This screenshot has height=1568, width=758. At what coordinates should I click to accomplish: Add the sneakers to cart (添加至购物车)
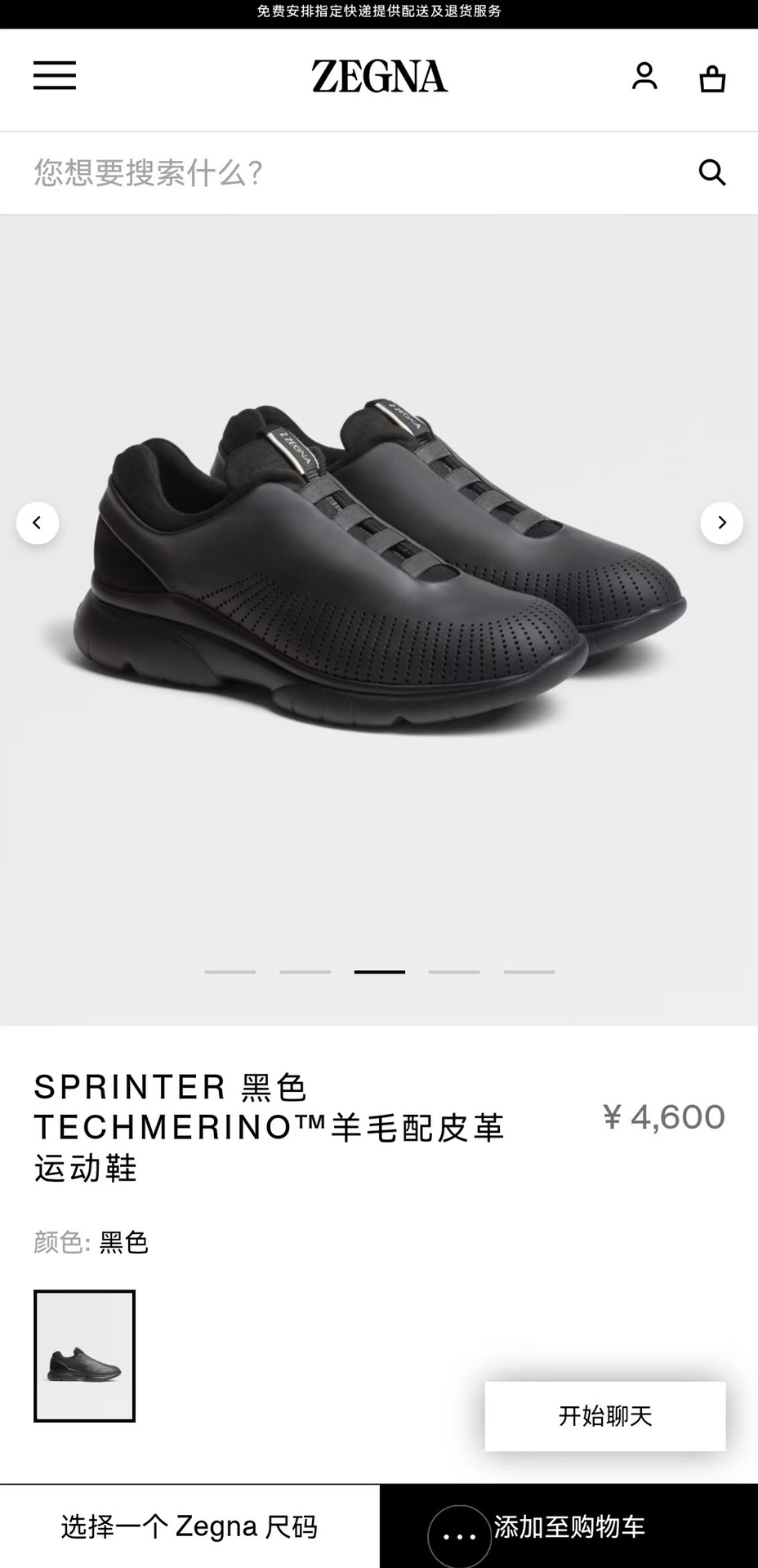[569, 1526]
